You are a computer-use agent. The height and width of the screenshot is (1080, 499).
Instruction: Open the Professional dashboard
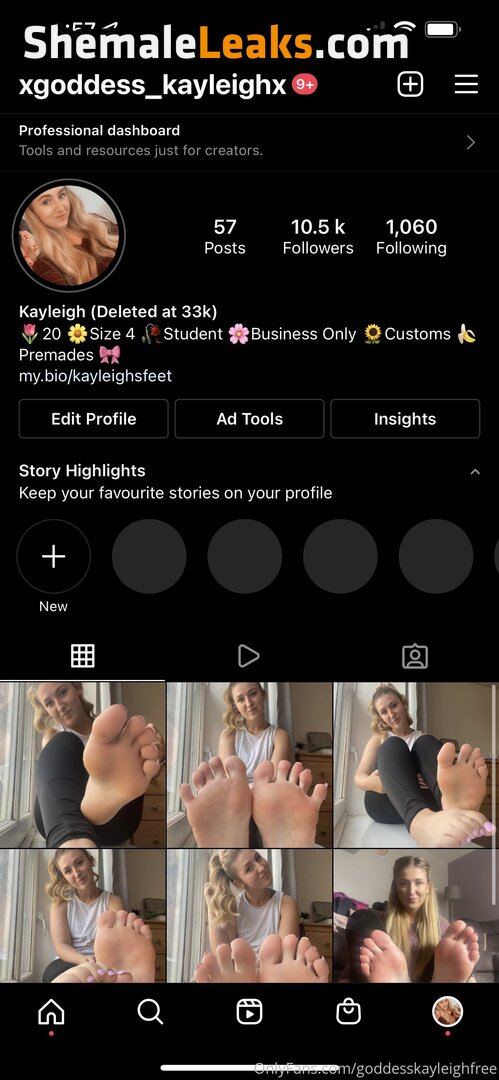(250, 140)
